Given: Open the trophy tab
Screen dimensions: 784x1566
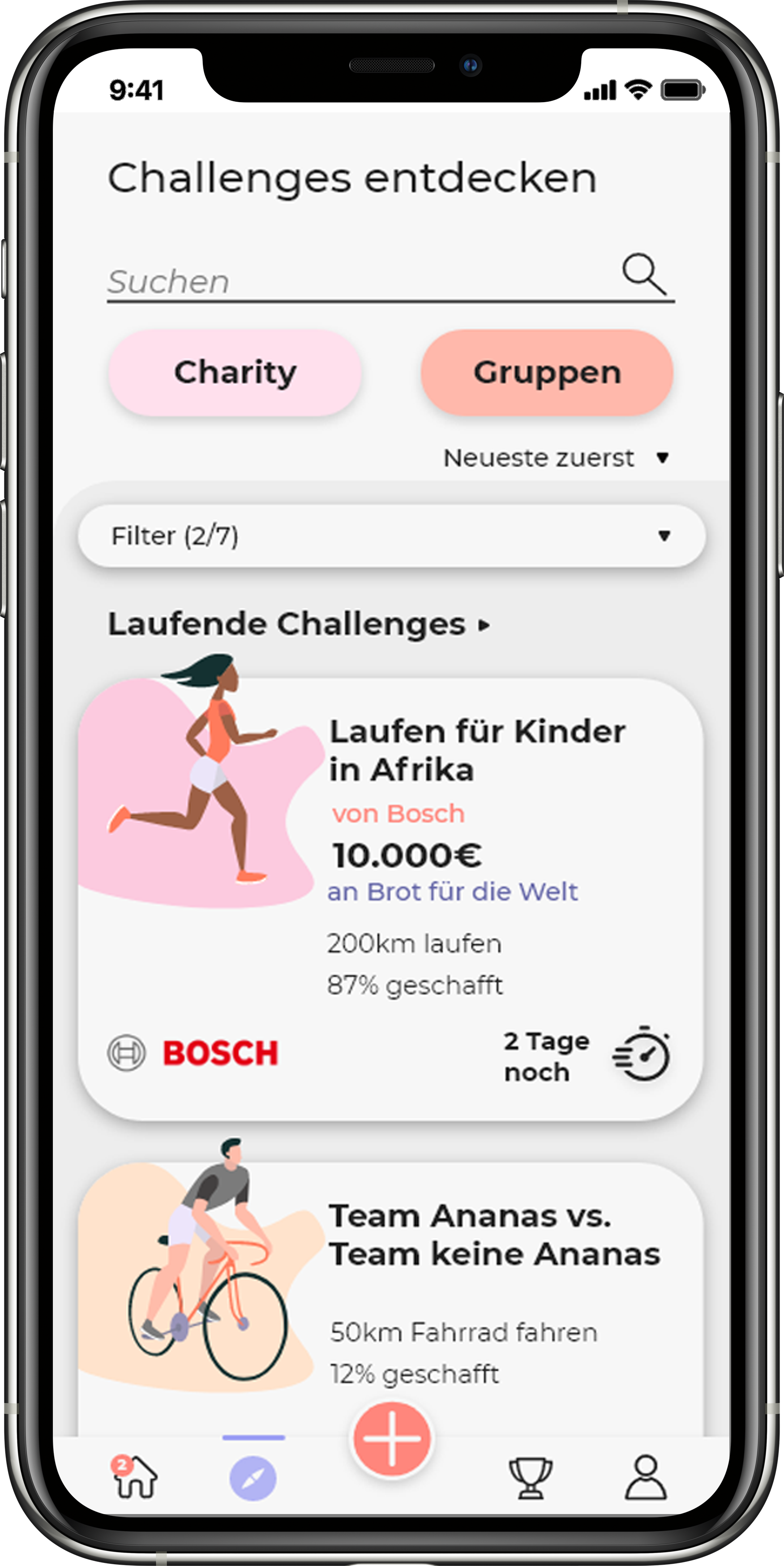Looking at the screenshot, I should (531, 1478).
